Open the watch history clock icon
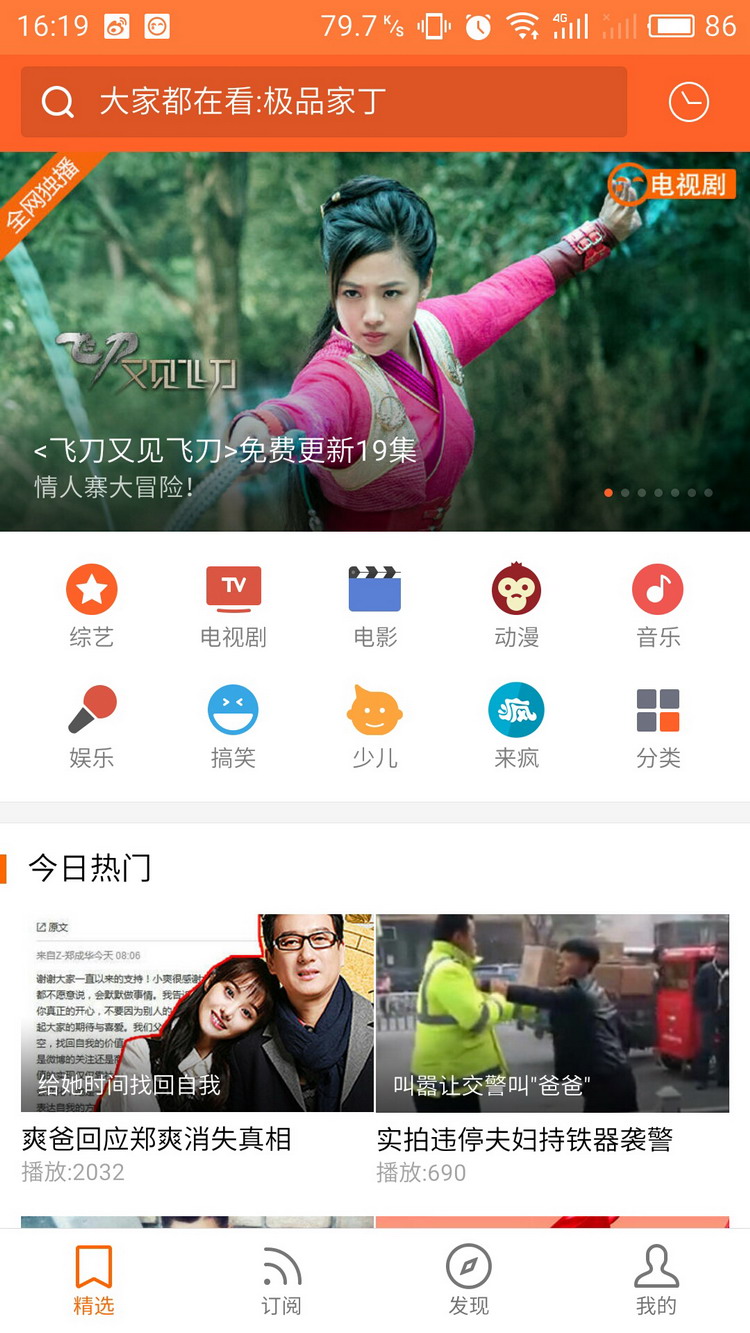 click(688, 102)
